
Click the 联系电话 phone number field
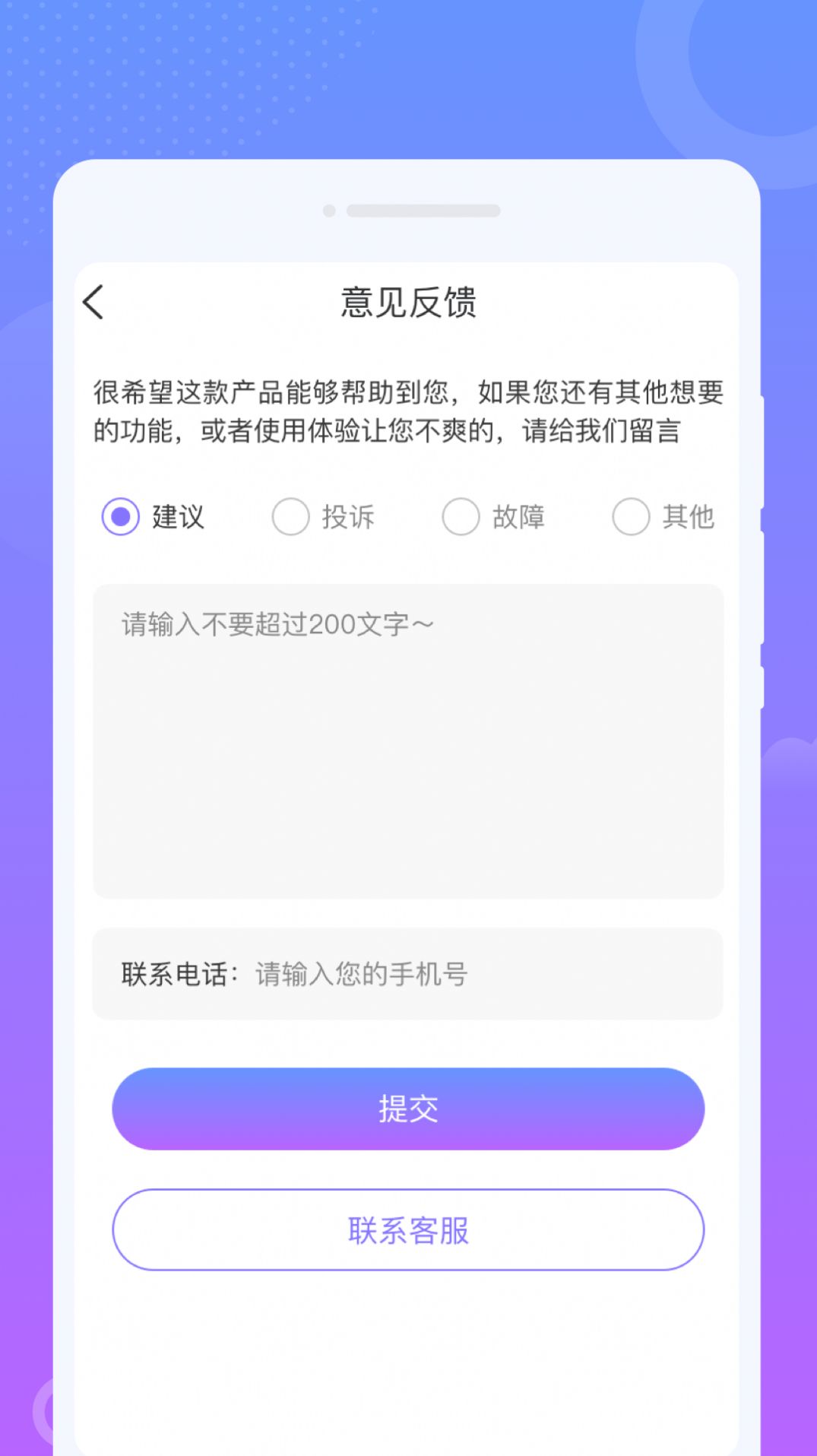[408, 973]
